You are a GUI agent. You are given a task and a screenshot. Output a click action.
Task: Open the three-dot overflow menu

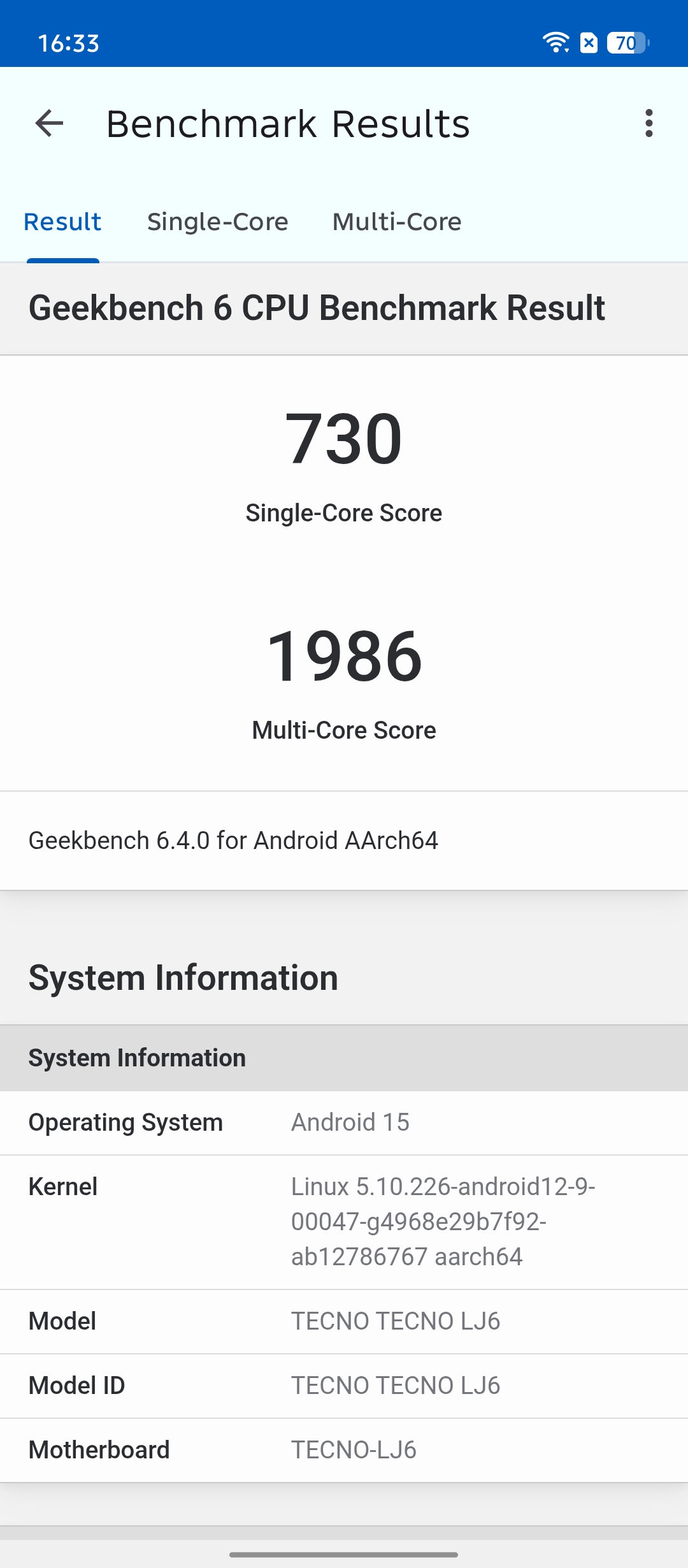649,123
